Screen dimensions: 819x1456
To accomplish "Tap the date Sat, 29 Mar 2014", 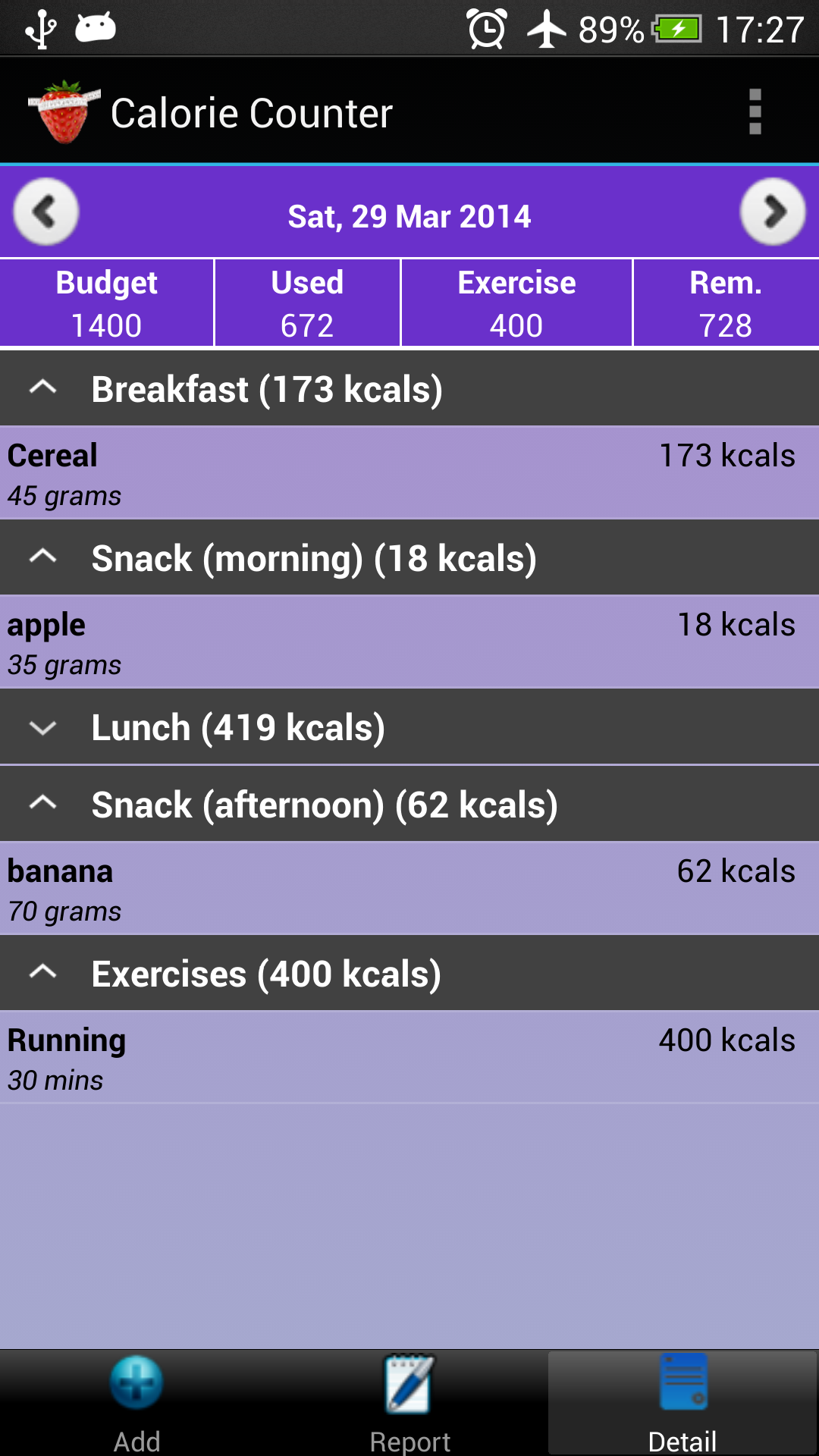I will tap(409, 215).
